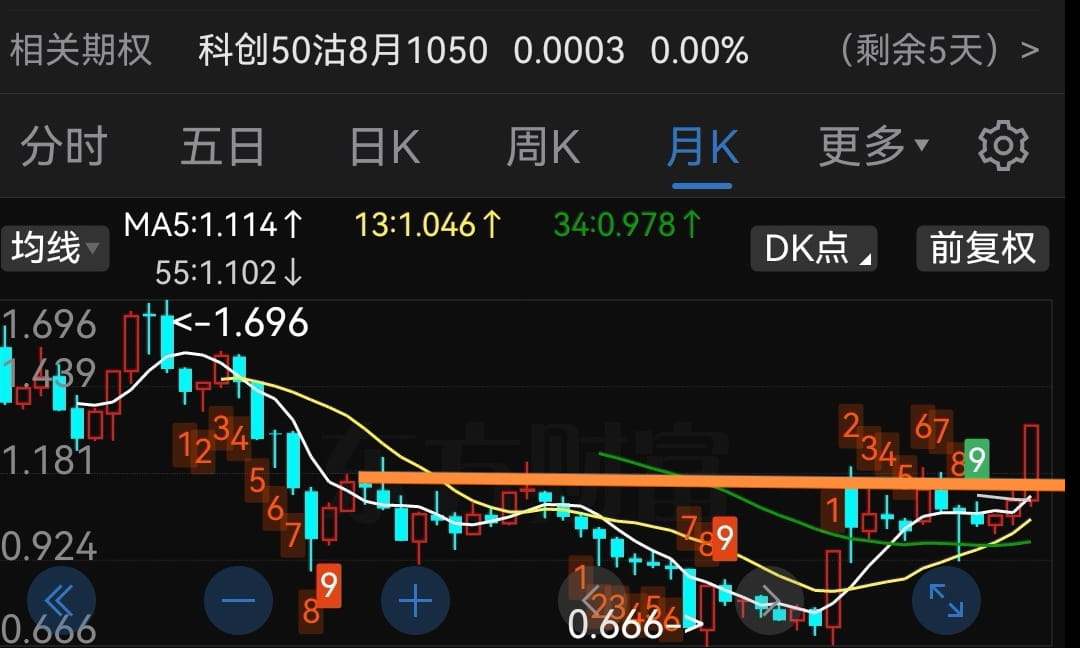Move chart one step right

click(x=769, y=601)
